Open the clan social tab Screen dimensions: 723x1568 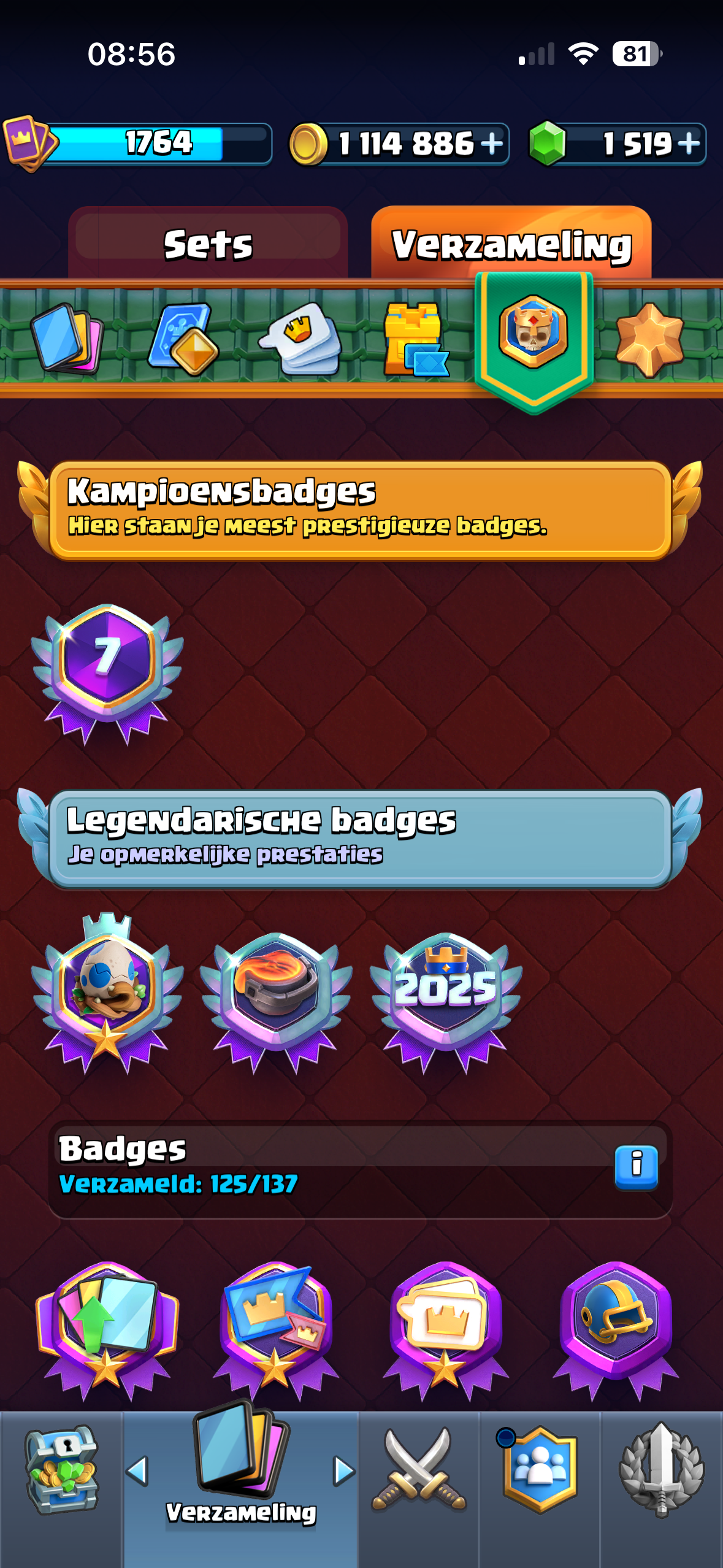click(x=538, y=1469)
